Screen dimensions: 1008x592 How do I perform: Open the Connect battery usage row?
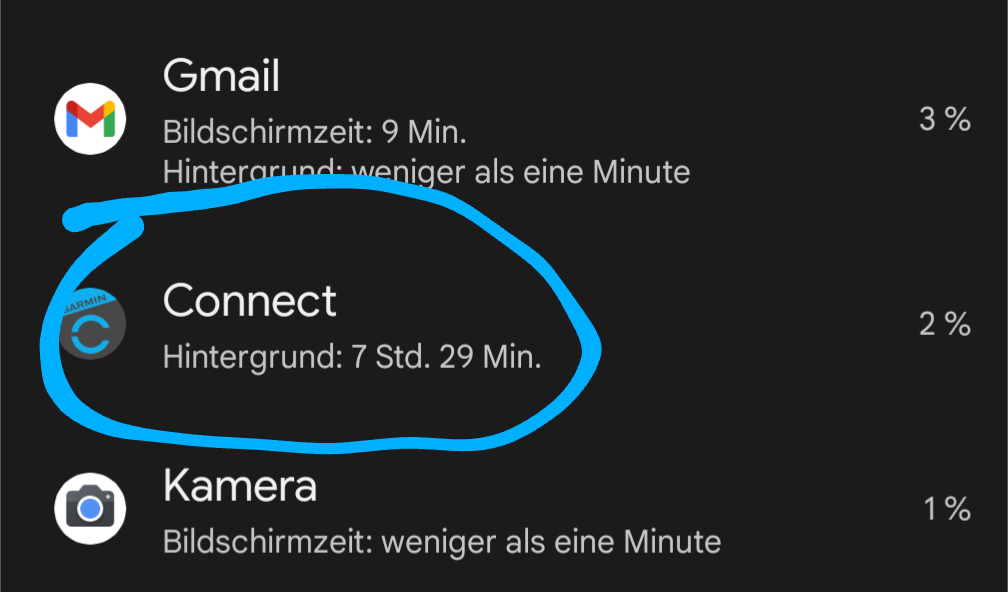(x=504, y=324)
